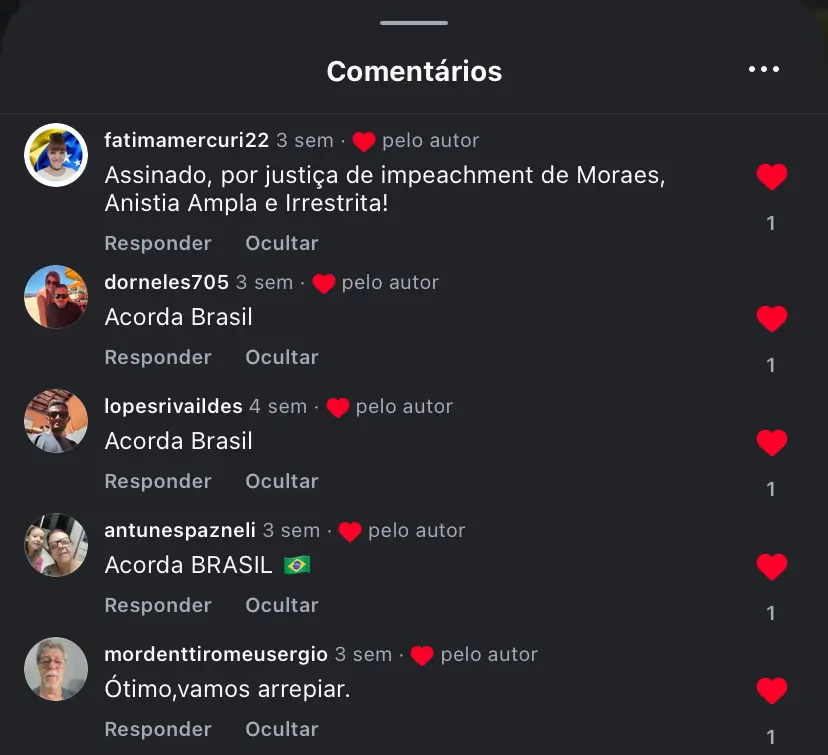Open the three-dot comments options menu
This screenshot has width=828, height=755.
coord(763,69)
